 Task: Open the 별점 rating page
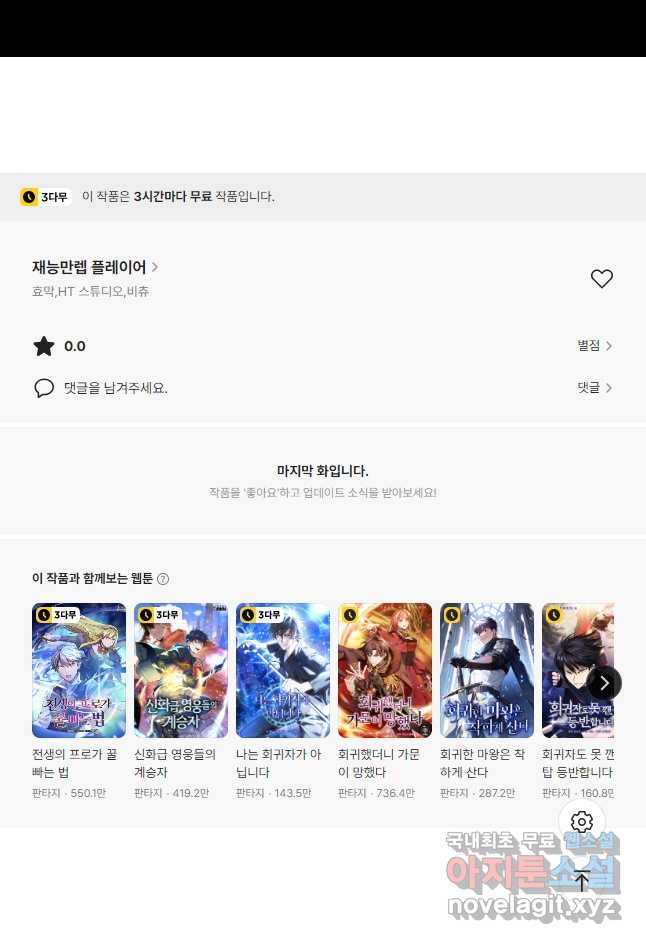[594, 346]
